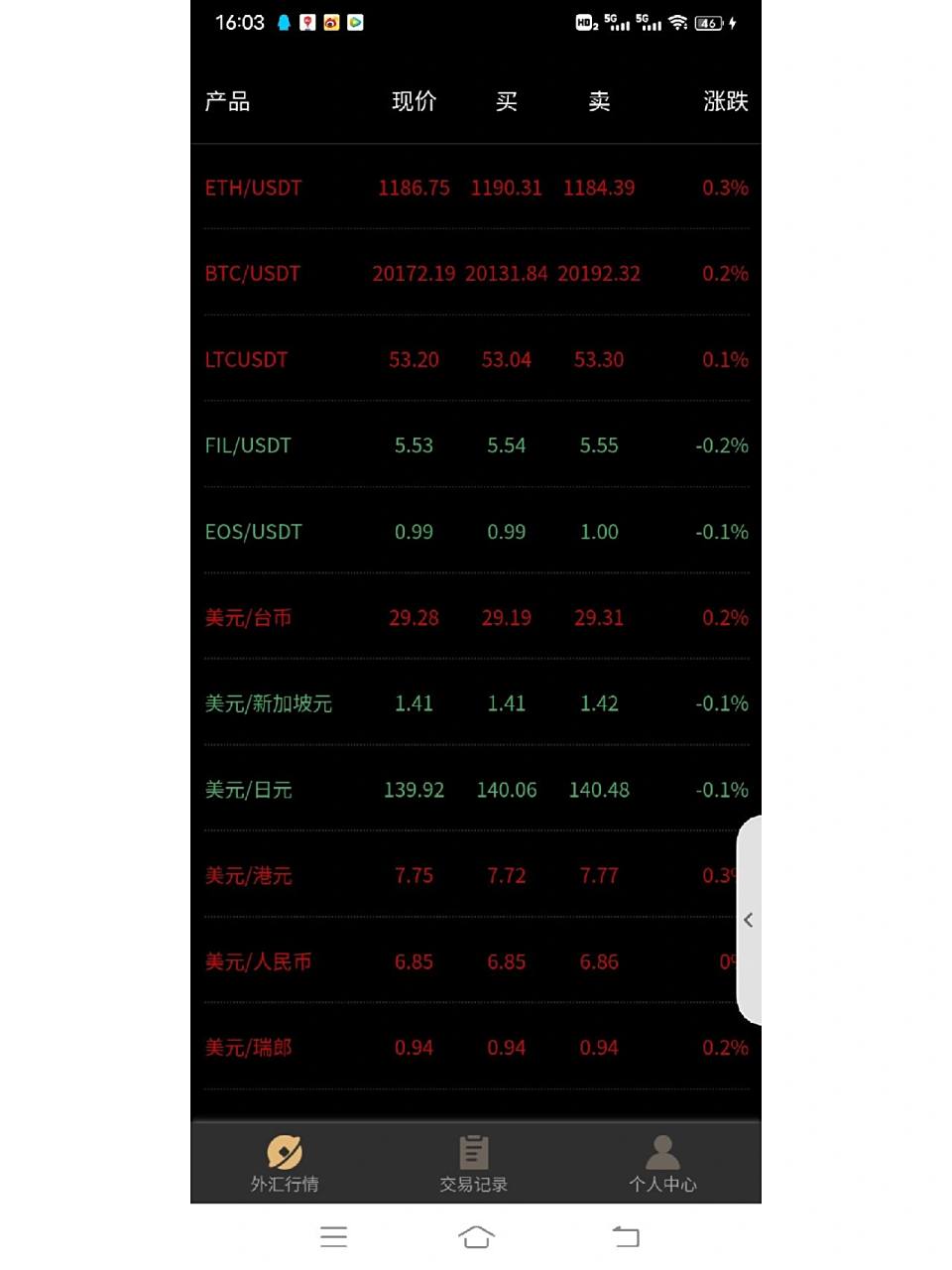Open the FIL/USDT product
Image resolution: width=952 pixels, height=1270 pixels.
[248, 445]
